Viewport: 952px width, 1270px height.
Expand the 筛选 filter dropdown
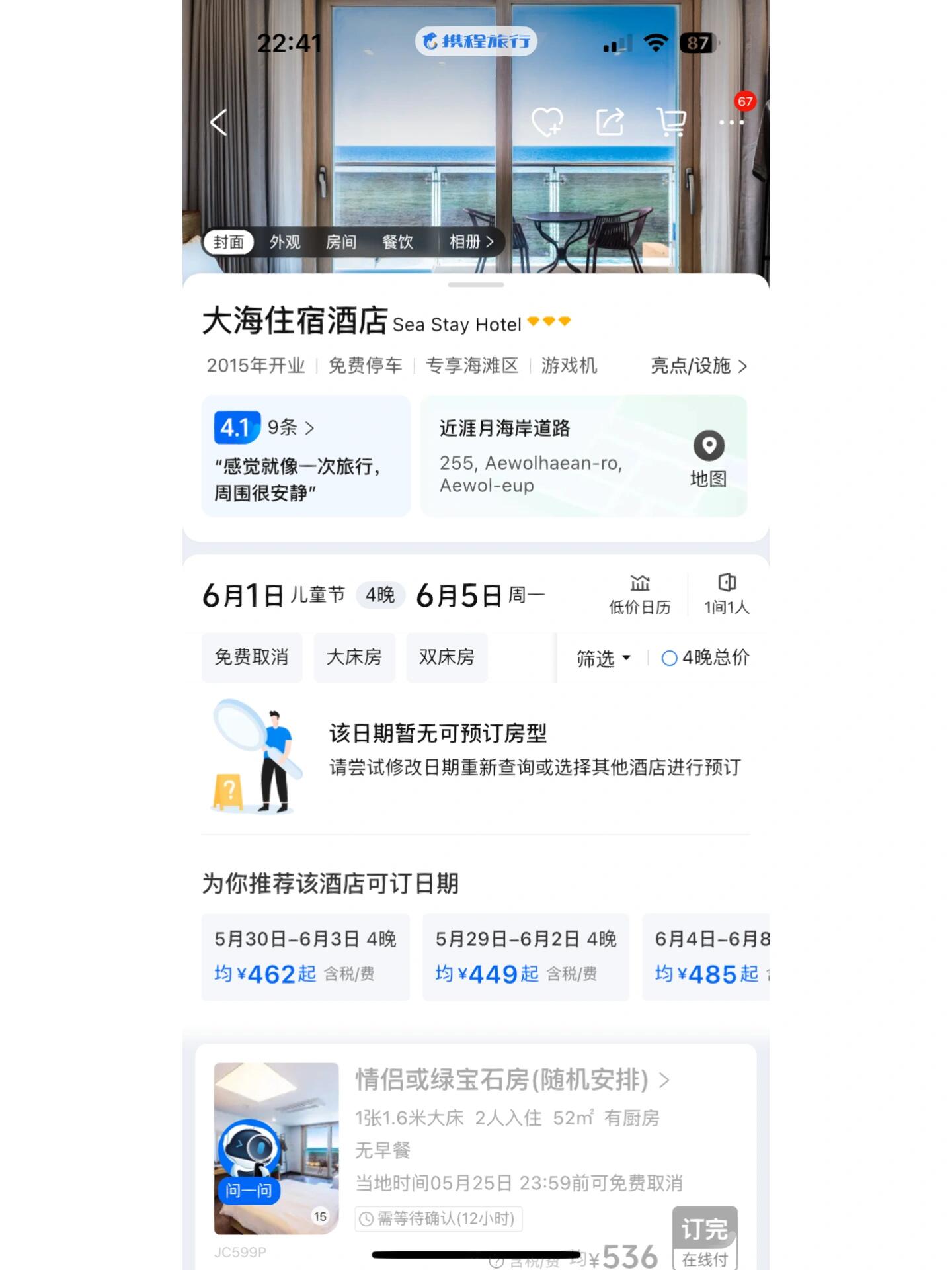point(603,658)
